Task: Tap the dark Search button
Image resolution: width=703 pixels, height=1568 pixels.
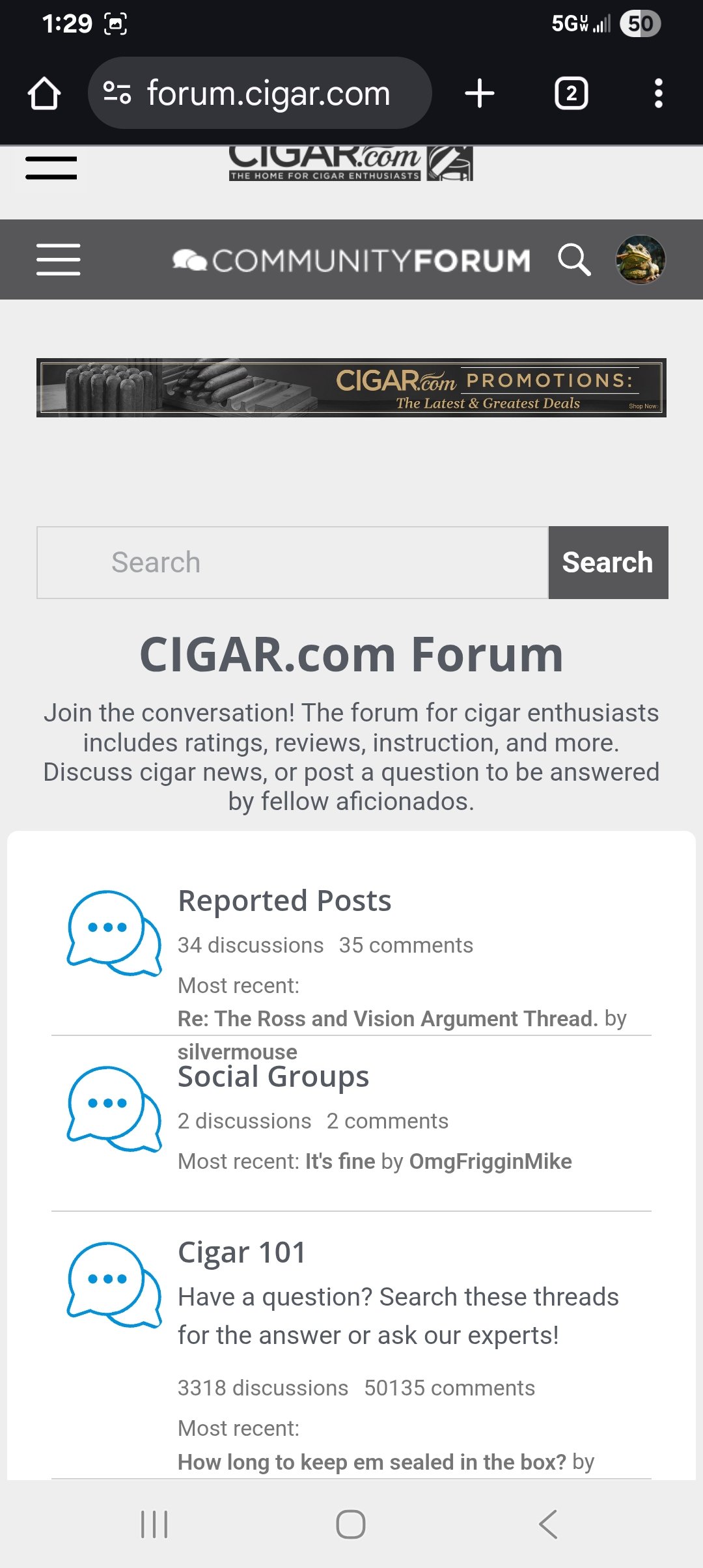Action: (608, 563)
